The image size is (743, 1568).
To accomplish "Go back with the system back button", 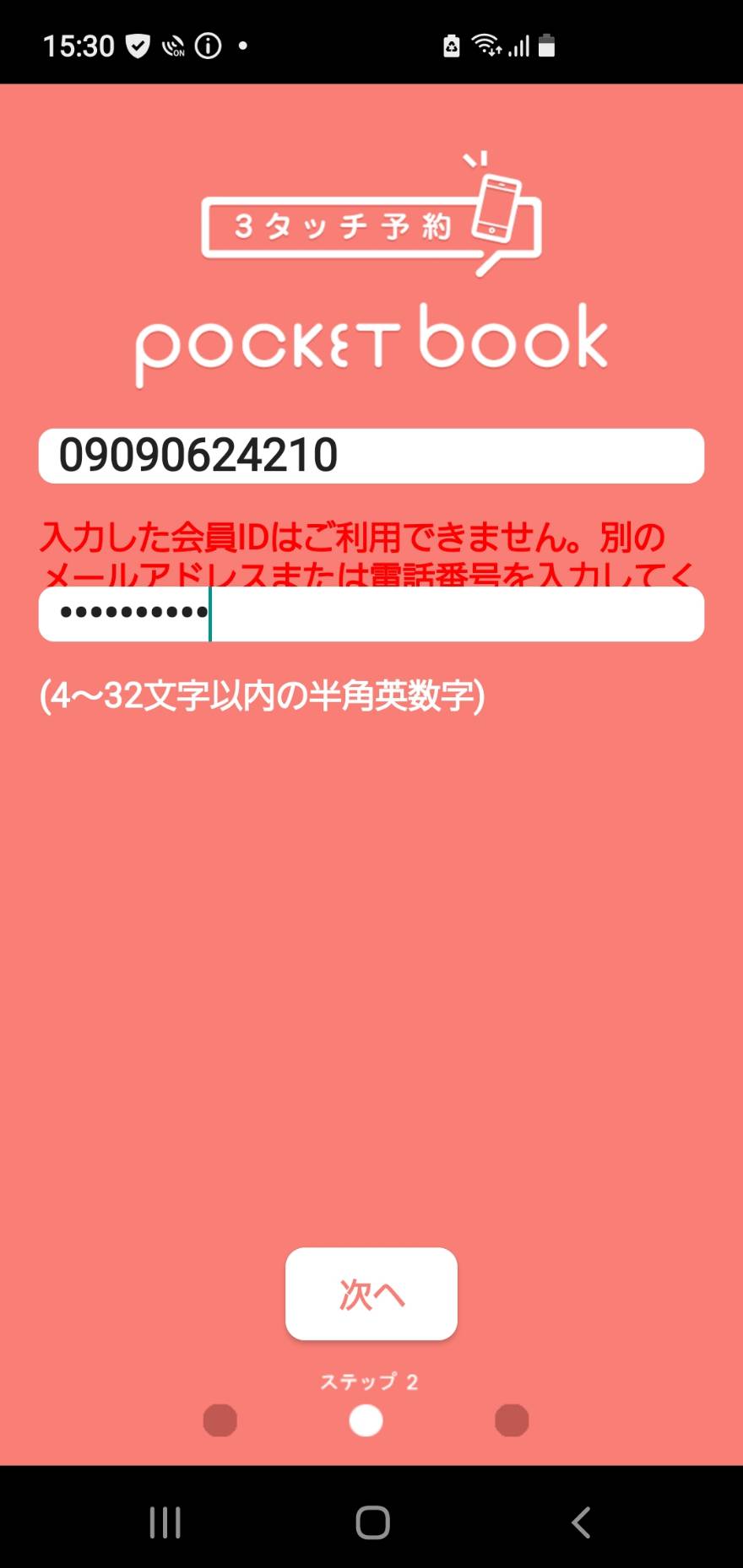I will click(x=581, y=1522).
